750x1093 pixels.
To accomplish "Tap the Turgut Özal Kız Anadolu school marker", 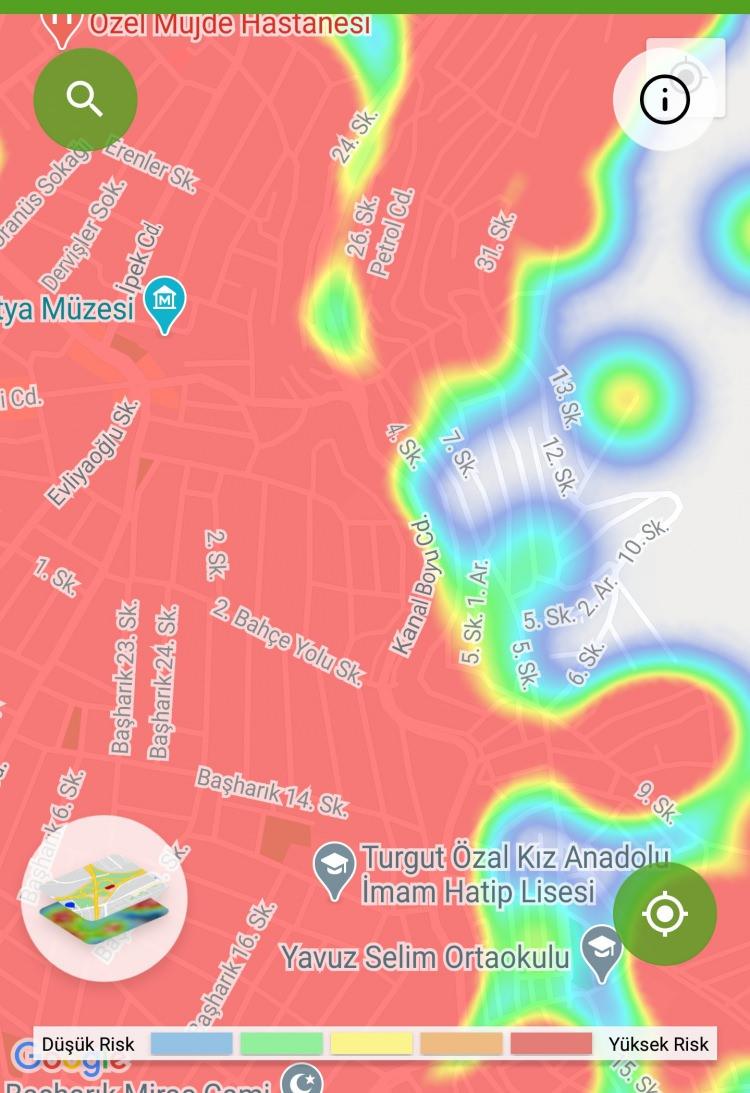I will pyautogui.click(x=334, y=868).
